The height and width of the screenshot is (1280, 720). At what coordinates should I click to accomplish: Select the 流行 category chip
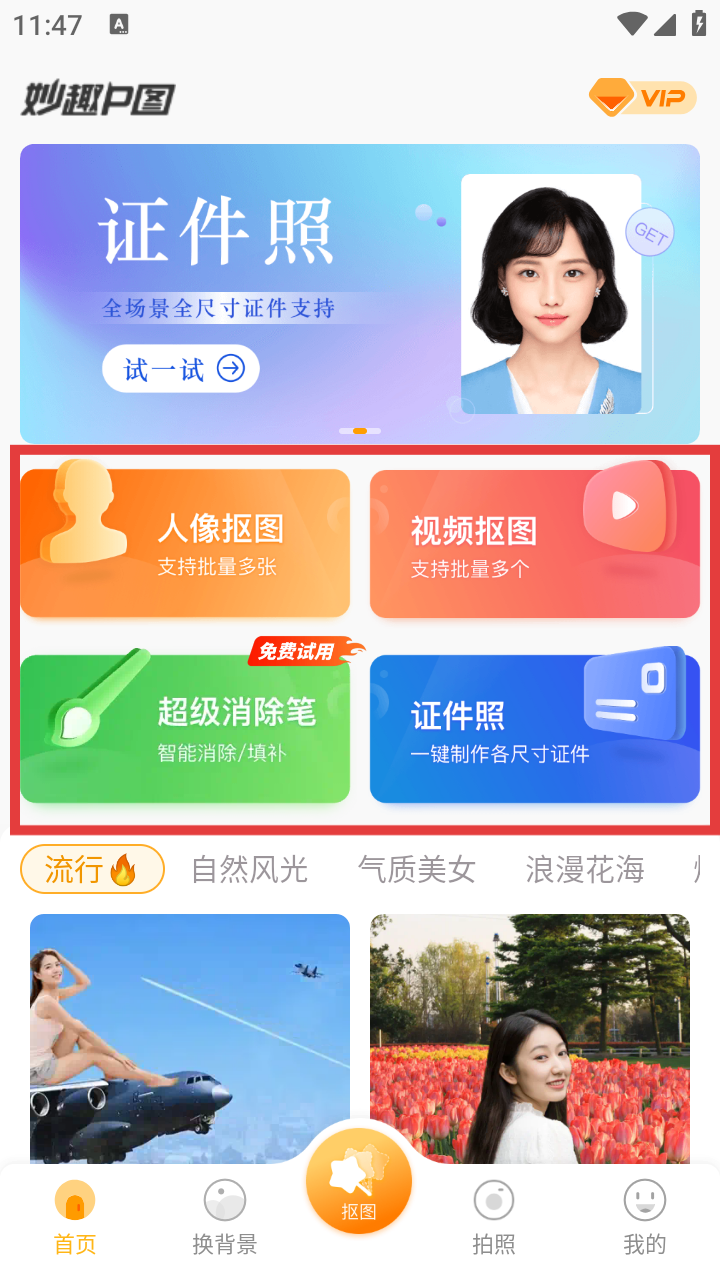(x=92, y=869)
